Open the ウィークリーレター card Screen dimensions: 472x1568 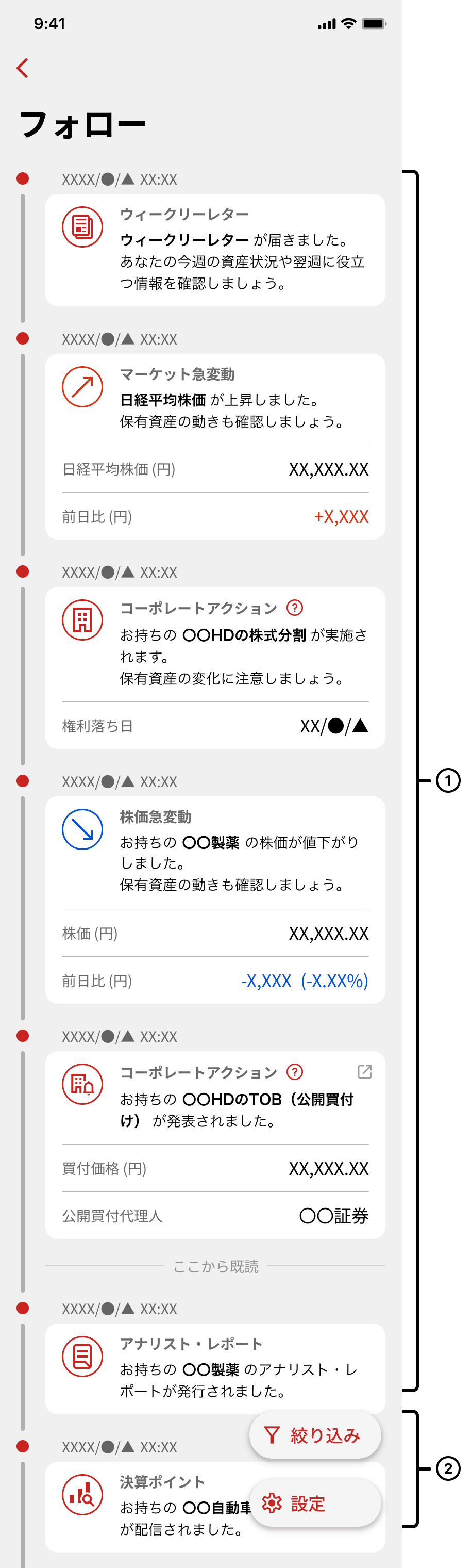point(215,250)
